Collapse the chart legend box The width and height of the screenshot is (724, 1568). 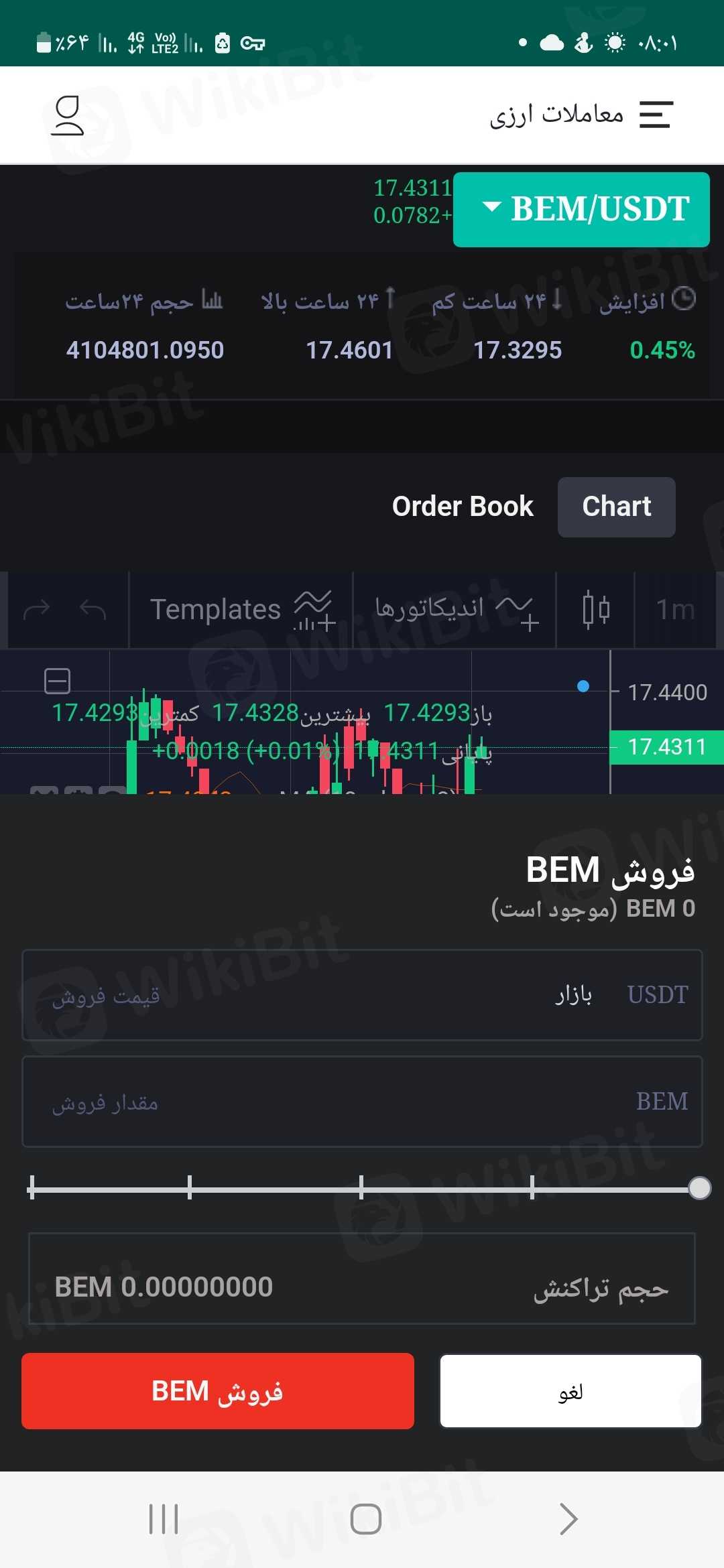pos(57,681)
